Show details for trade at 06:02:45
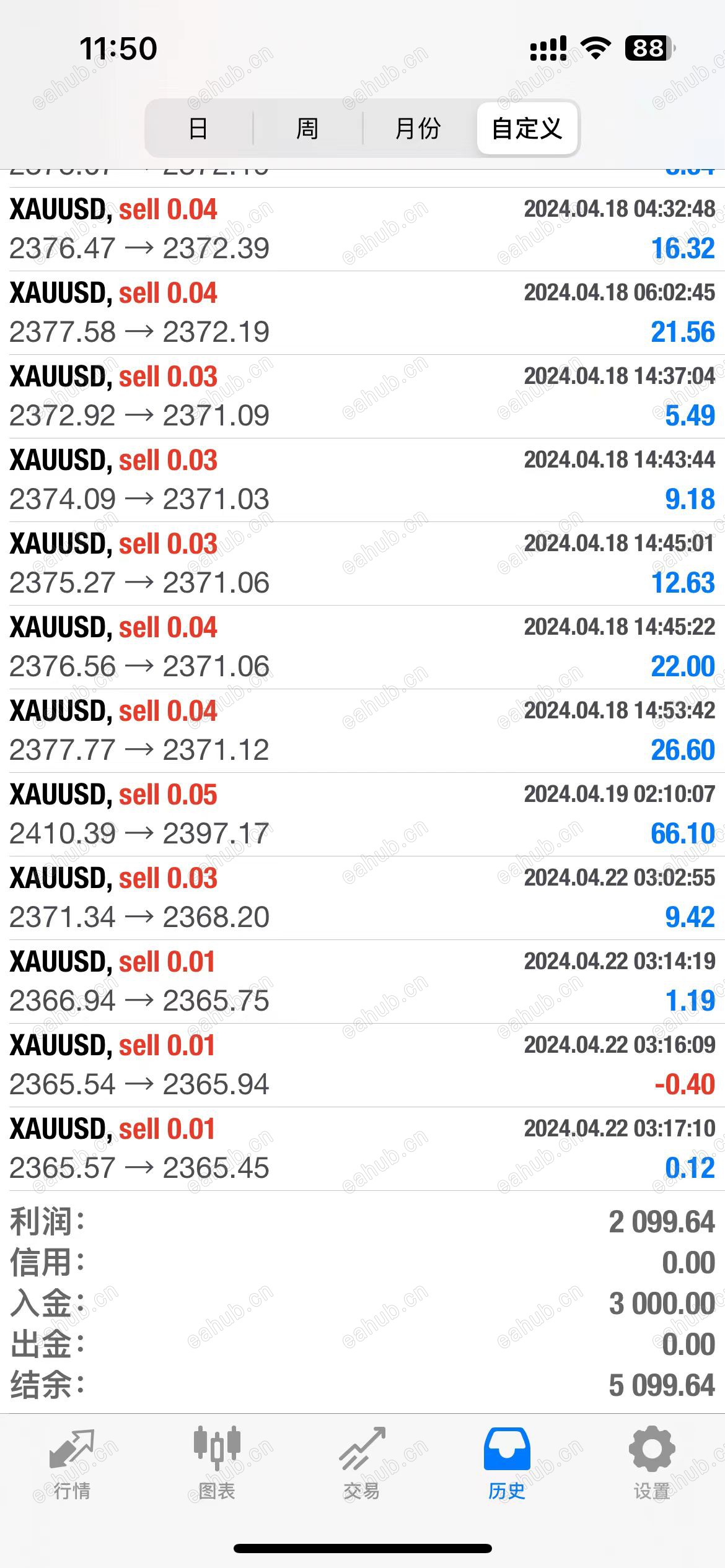The width and height of the screenshot is (725, 1568). [362, 313]
